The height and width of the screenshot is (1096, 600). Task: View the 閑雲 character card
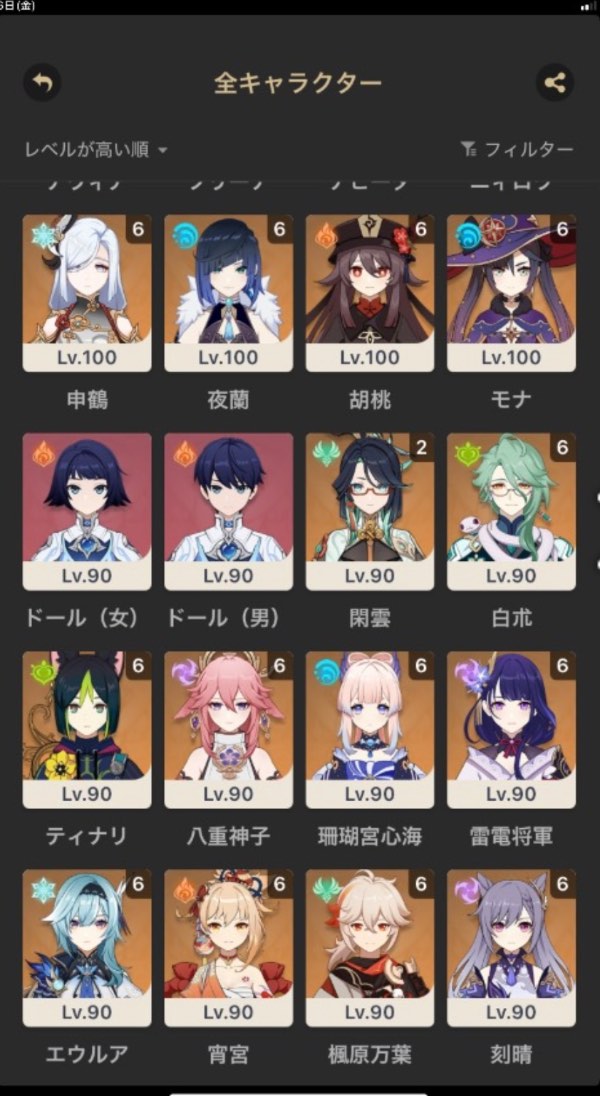tap(370, 512)
